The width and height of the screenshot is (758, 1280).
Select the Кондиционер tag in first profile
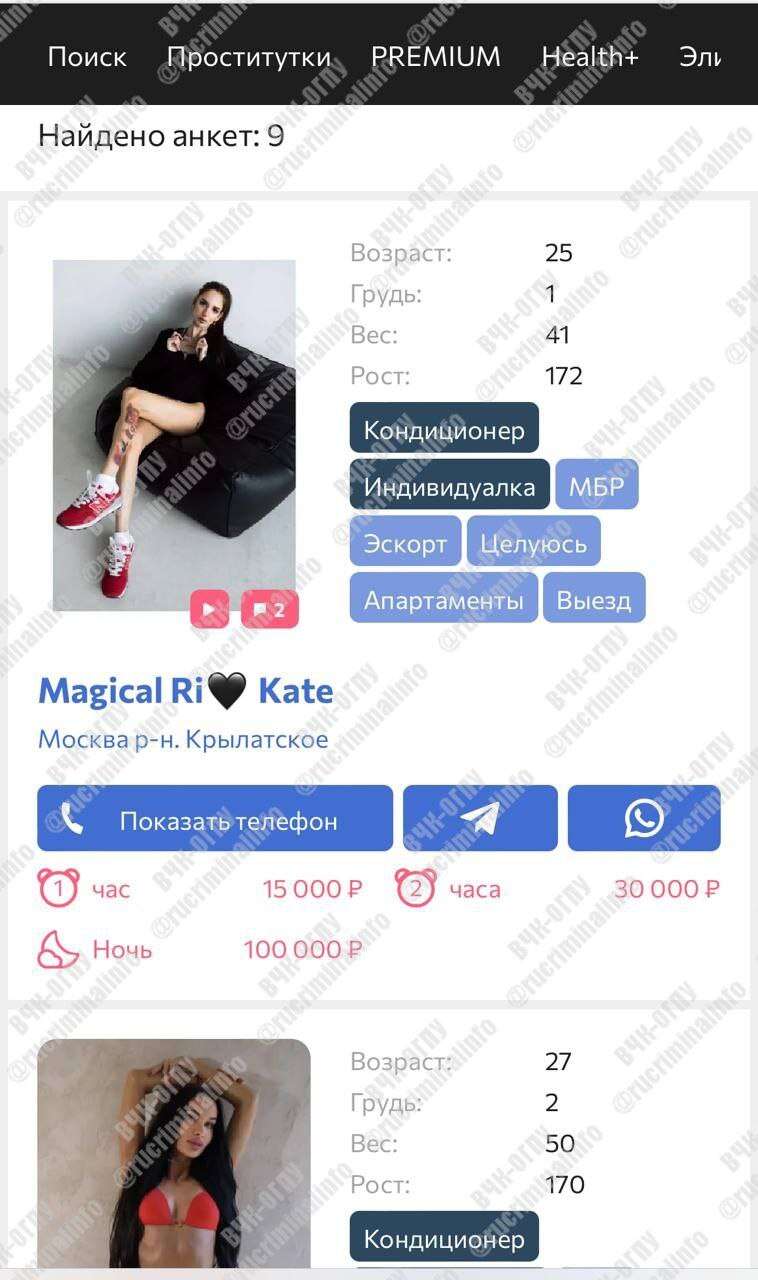click(444, 430)
